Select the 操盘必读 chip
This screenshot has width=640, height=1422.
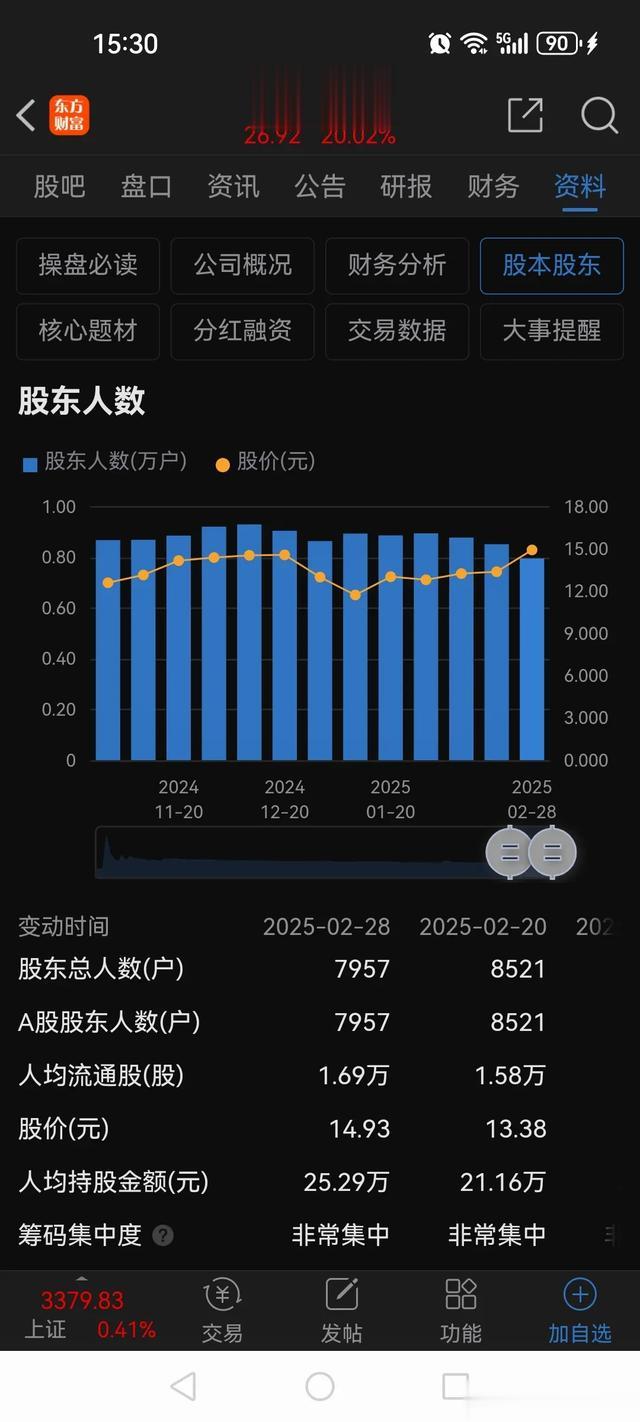click(x=88, y=265)
